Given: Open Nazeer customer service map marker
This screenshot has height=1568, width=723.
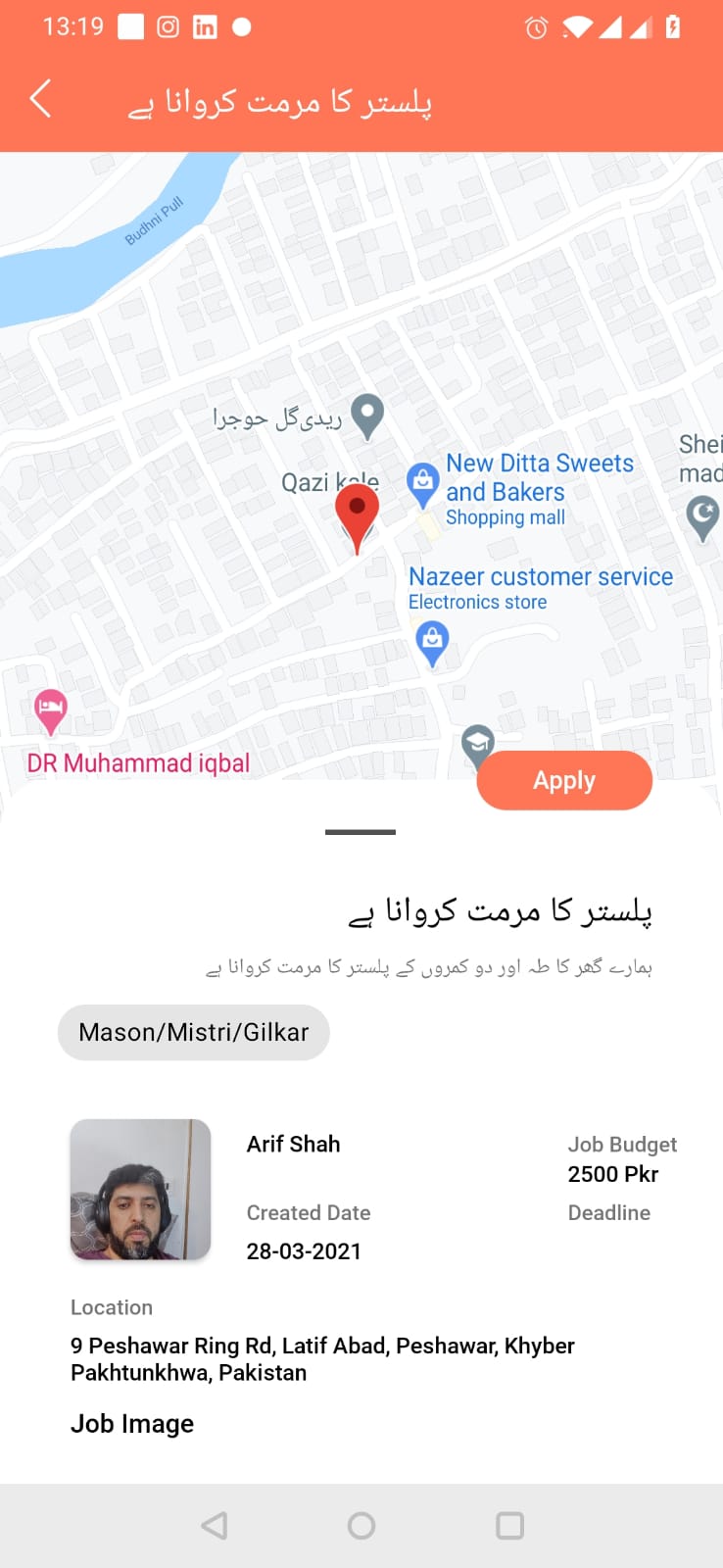Looking at the screenshot, I should 432,643.
